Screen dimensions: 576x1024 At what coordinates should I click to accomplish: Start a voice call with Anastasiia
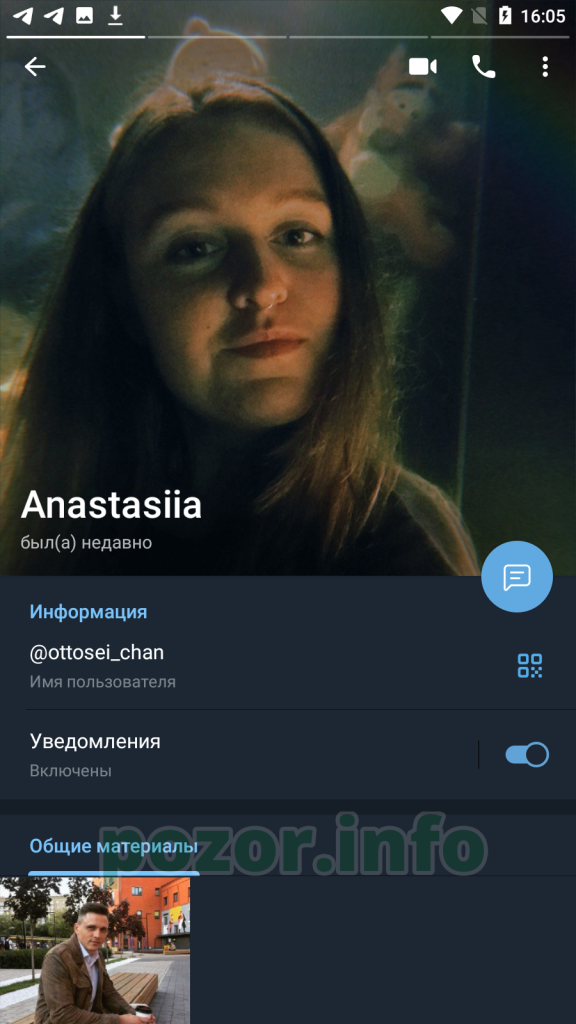coord(483,67)
